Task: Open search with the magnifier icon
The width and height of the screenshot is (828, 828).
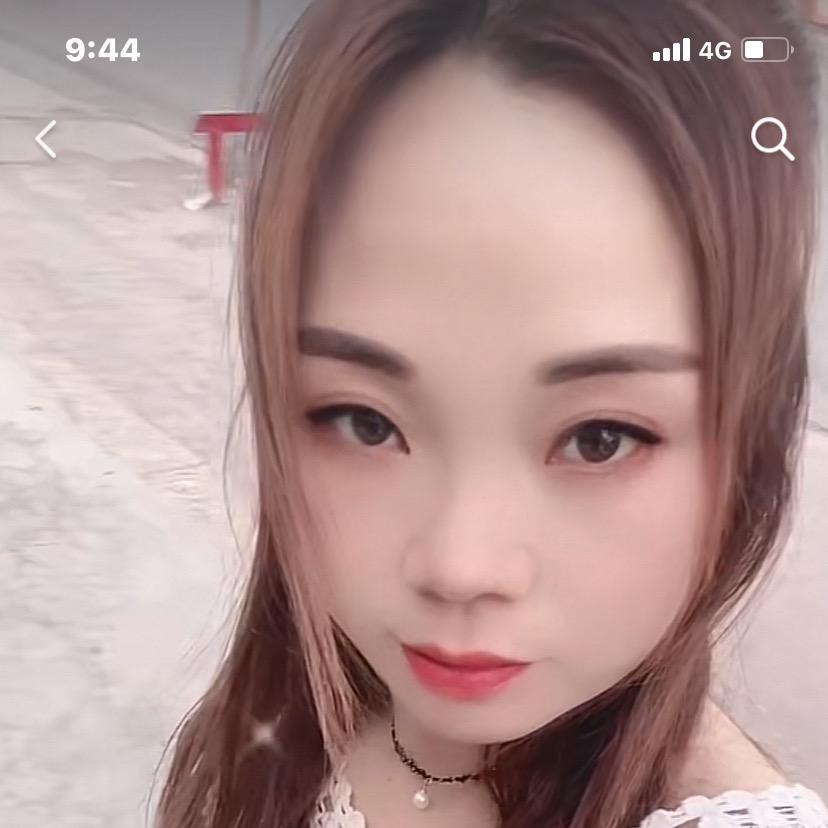Action: point(772,139)
